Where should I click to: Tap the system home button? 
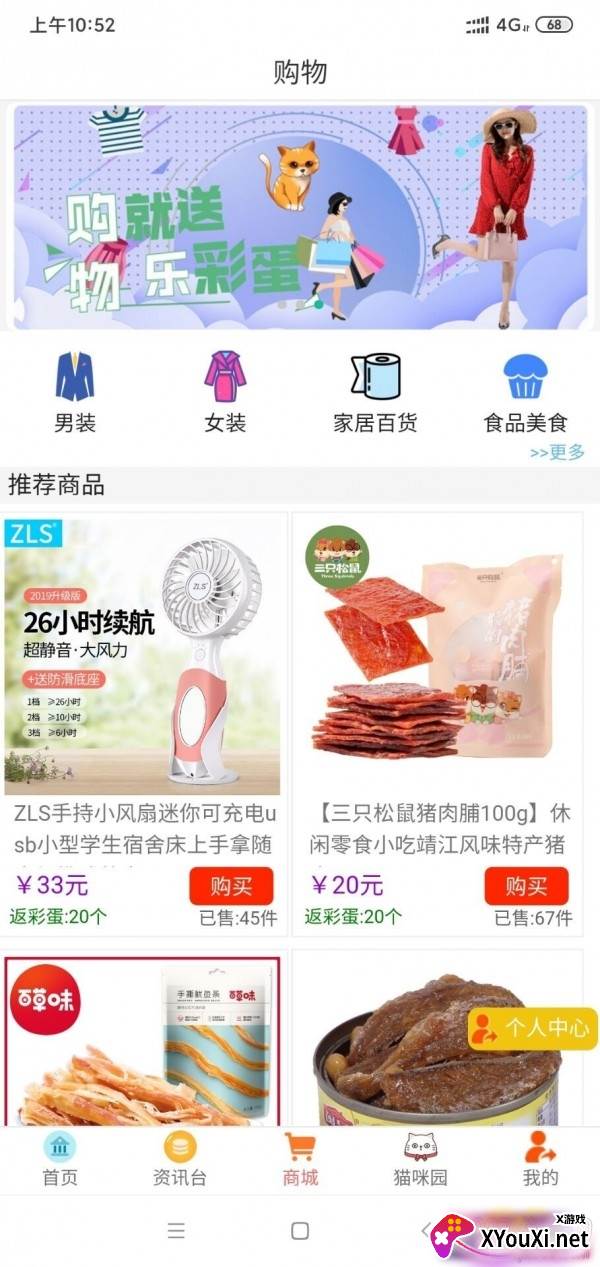[x=300, y=1230]
